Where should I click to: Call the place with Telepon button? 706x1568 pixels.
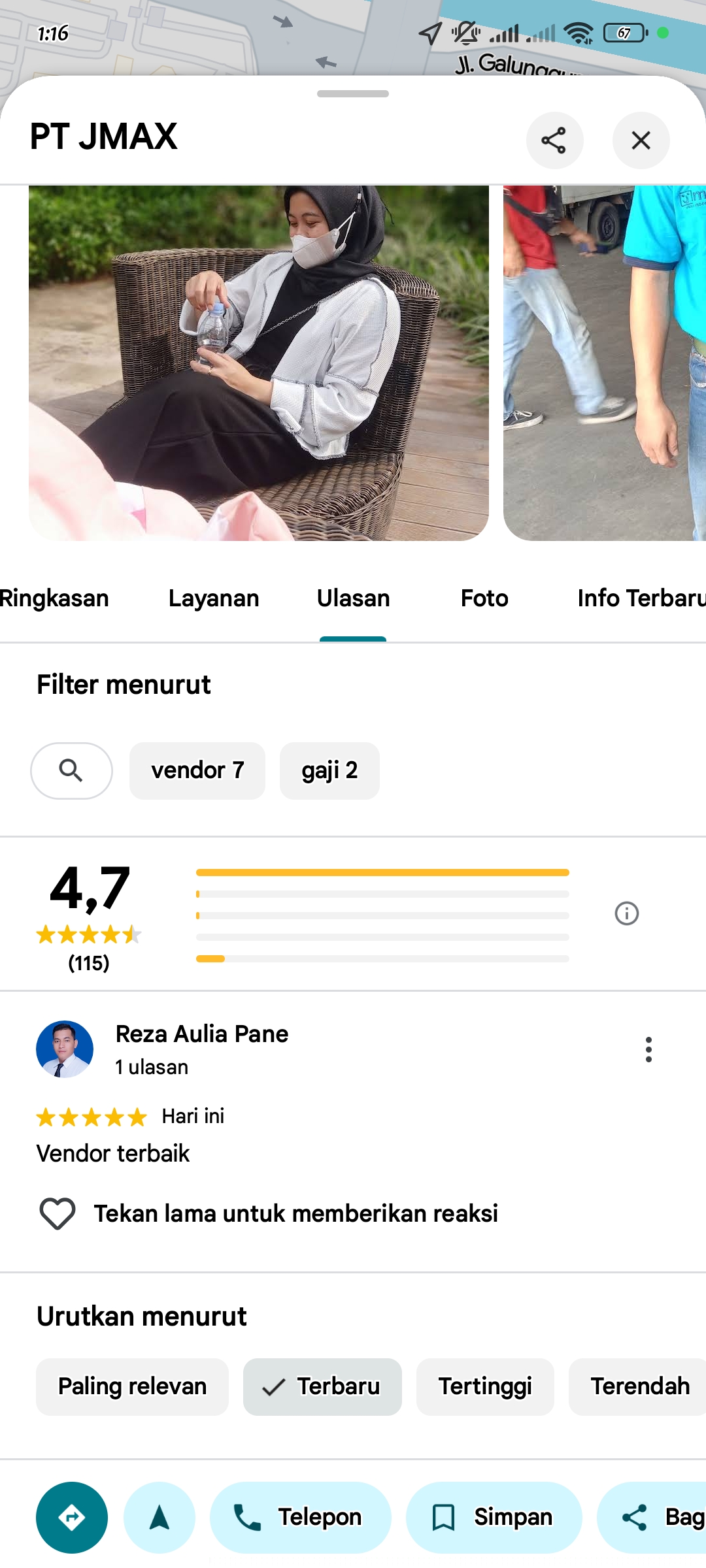click(301, 1517)
